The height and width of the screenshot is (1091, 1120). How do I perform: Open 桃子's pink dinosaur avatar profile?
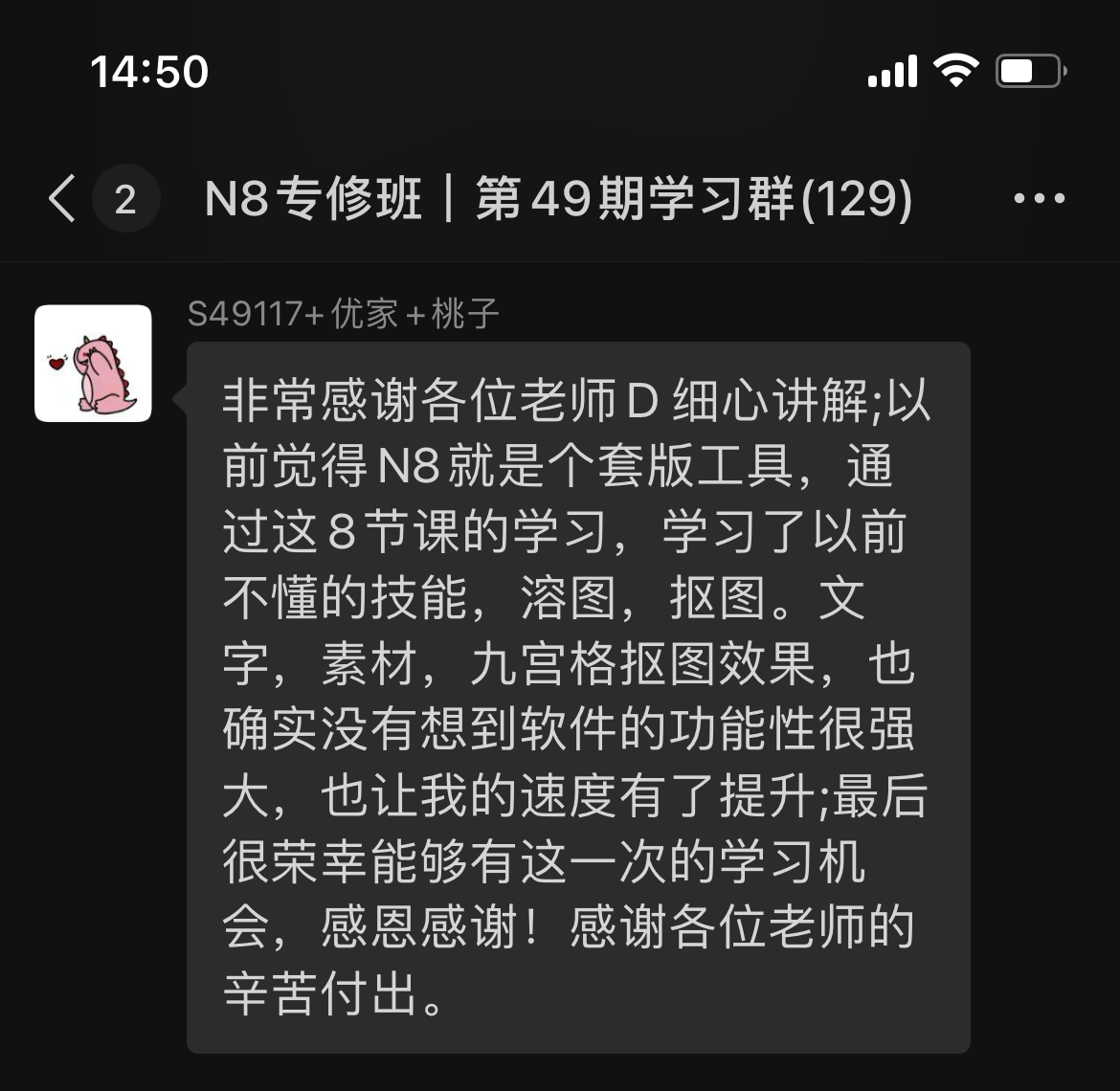93,364
